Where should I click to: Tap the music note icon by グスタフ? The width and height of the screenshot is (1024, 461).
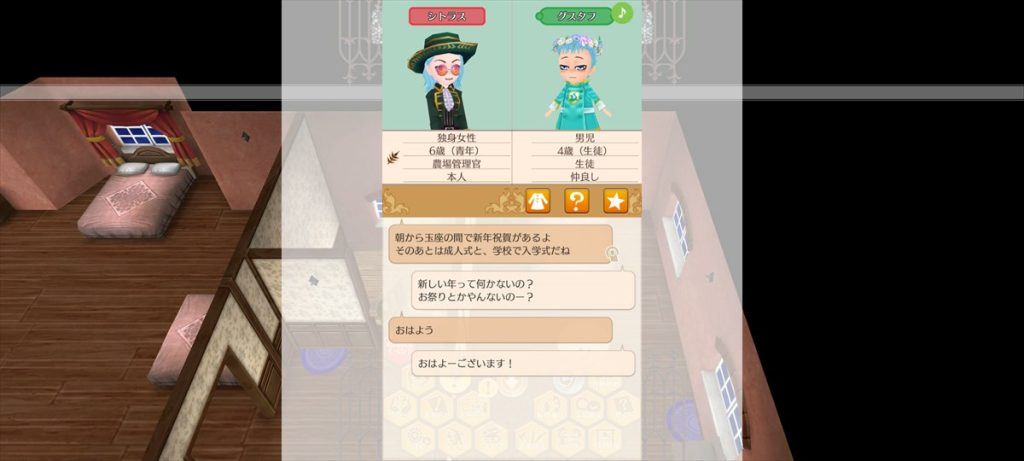pos(622,13)
